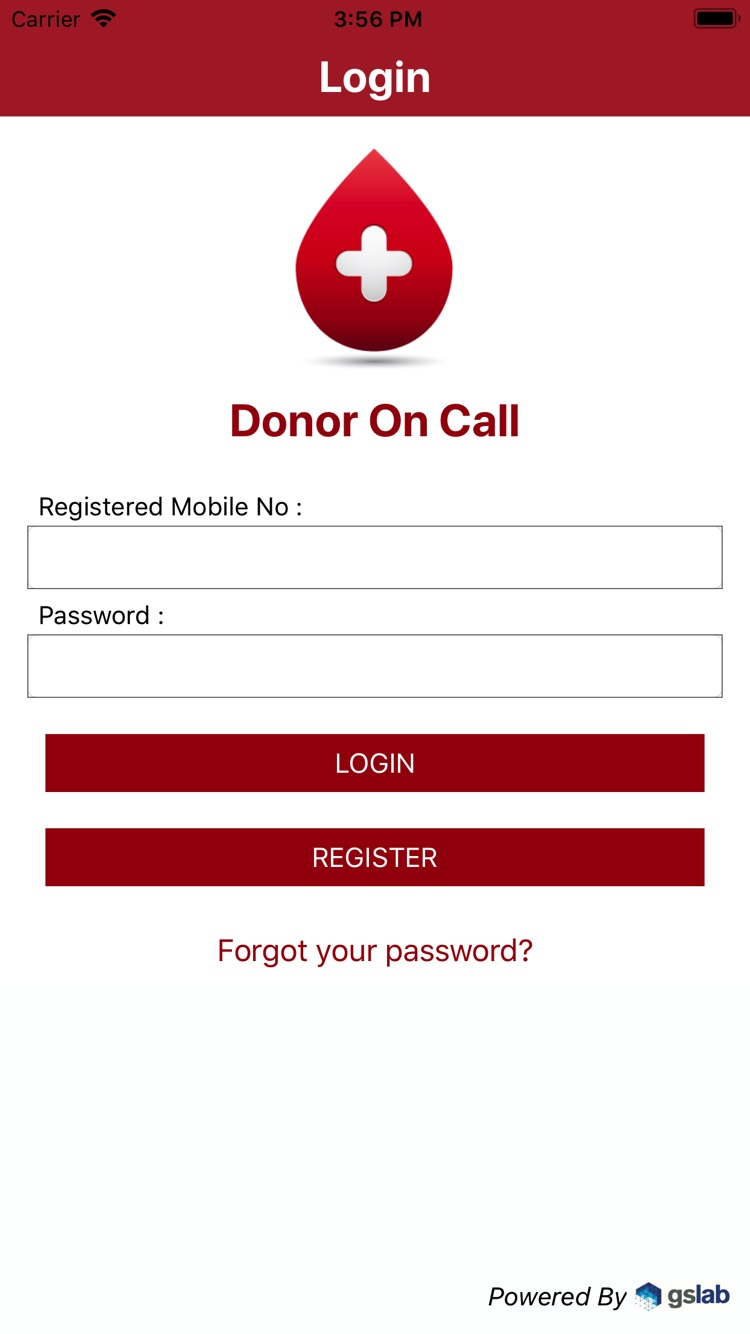
Task: Open the Forgot your password link
Action: pos(374,951)
